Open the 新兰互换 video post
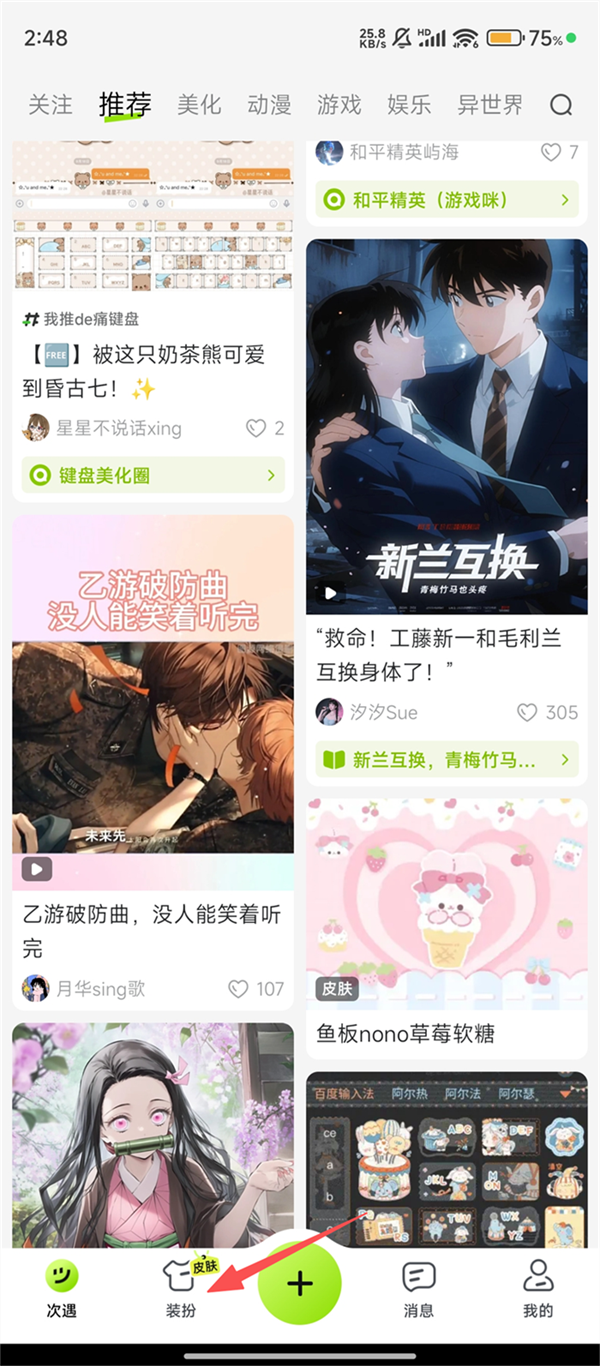 pos(446,425)
